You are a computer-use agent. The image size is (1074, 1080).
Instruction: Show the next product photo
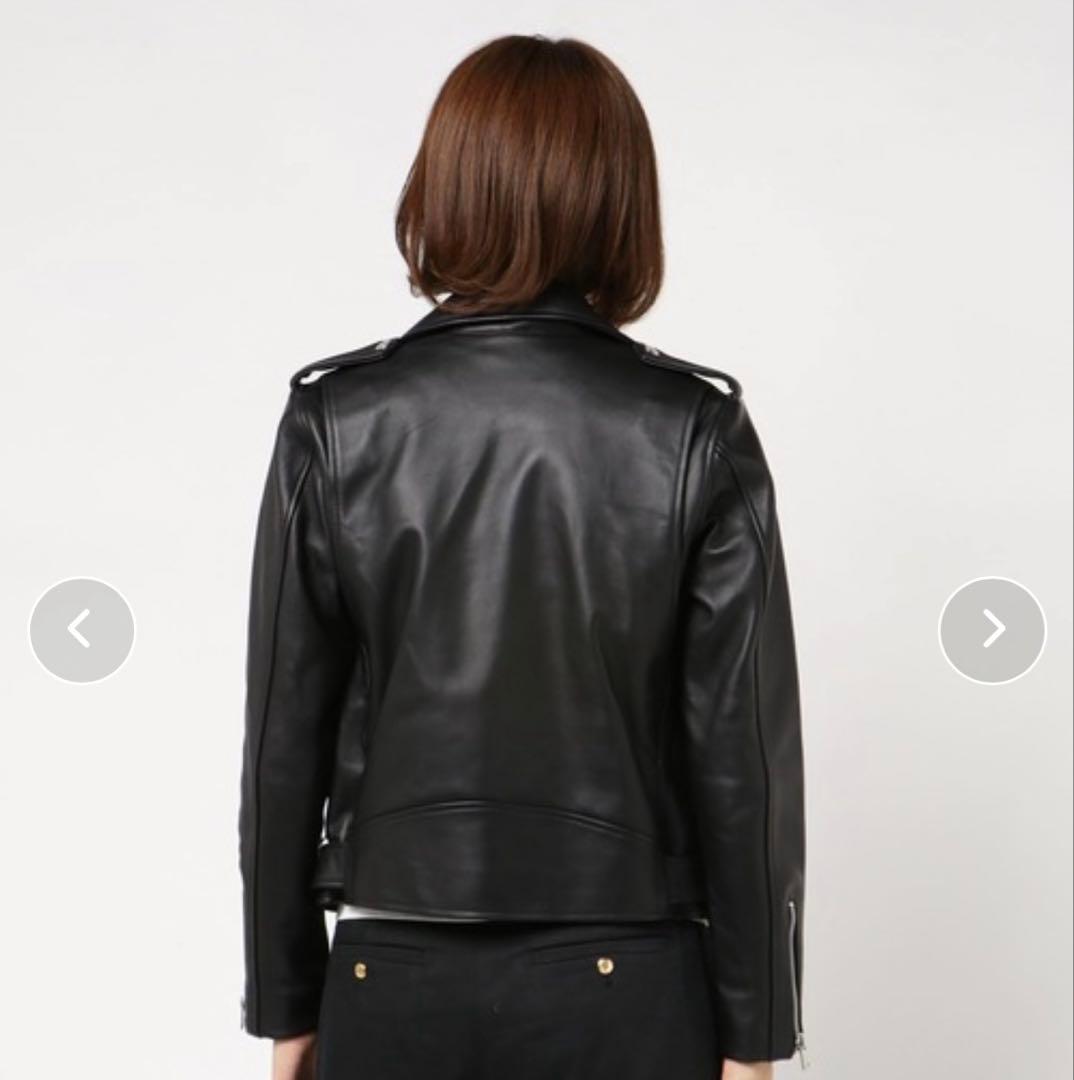pos(991,630)
